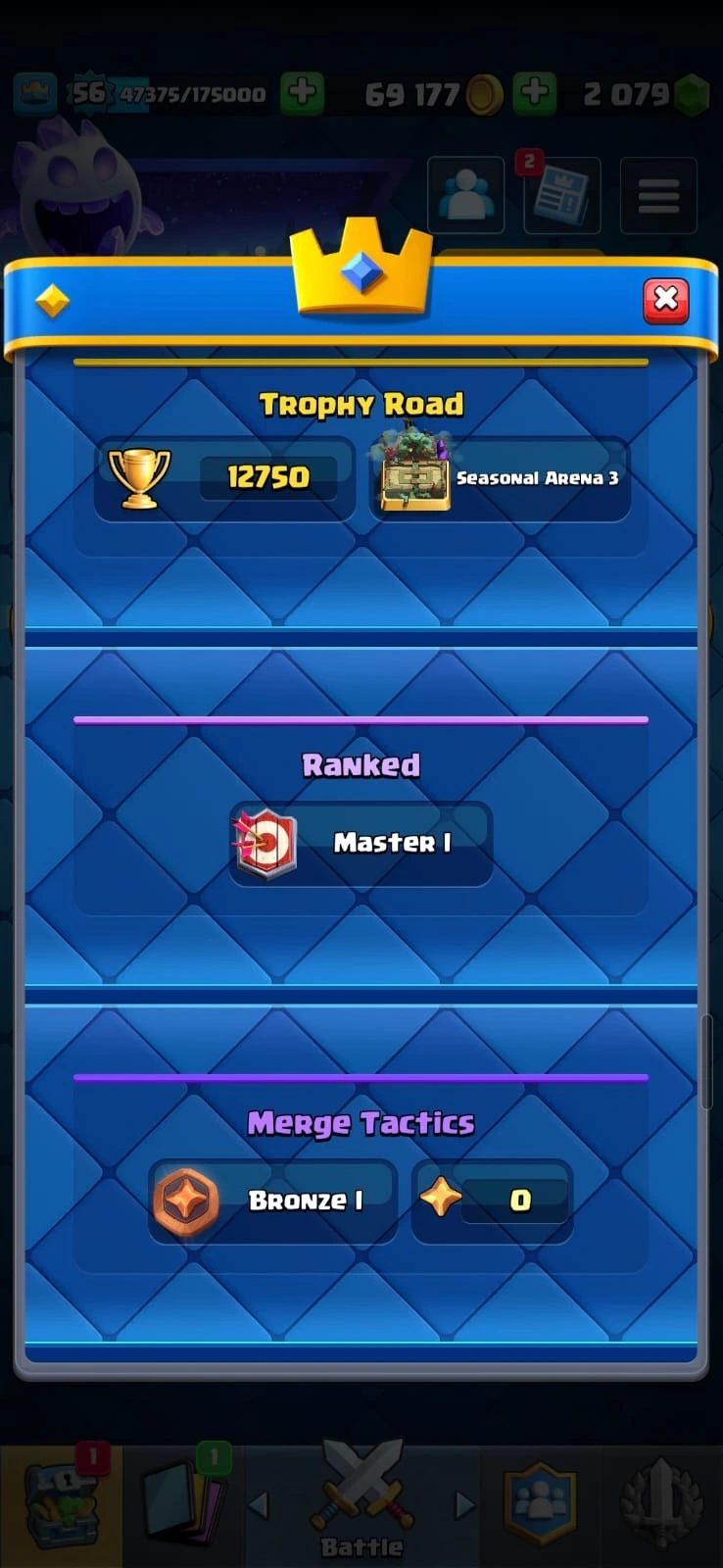The height and width of the screenshot is (1568, 723).
Task: Open the Seasonal Arena 3 details
Action: point(500,478)
